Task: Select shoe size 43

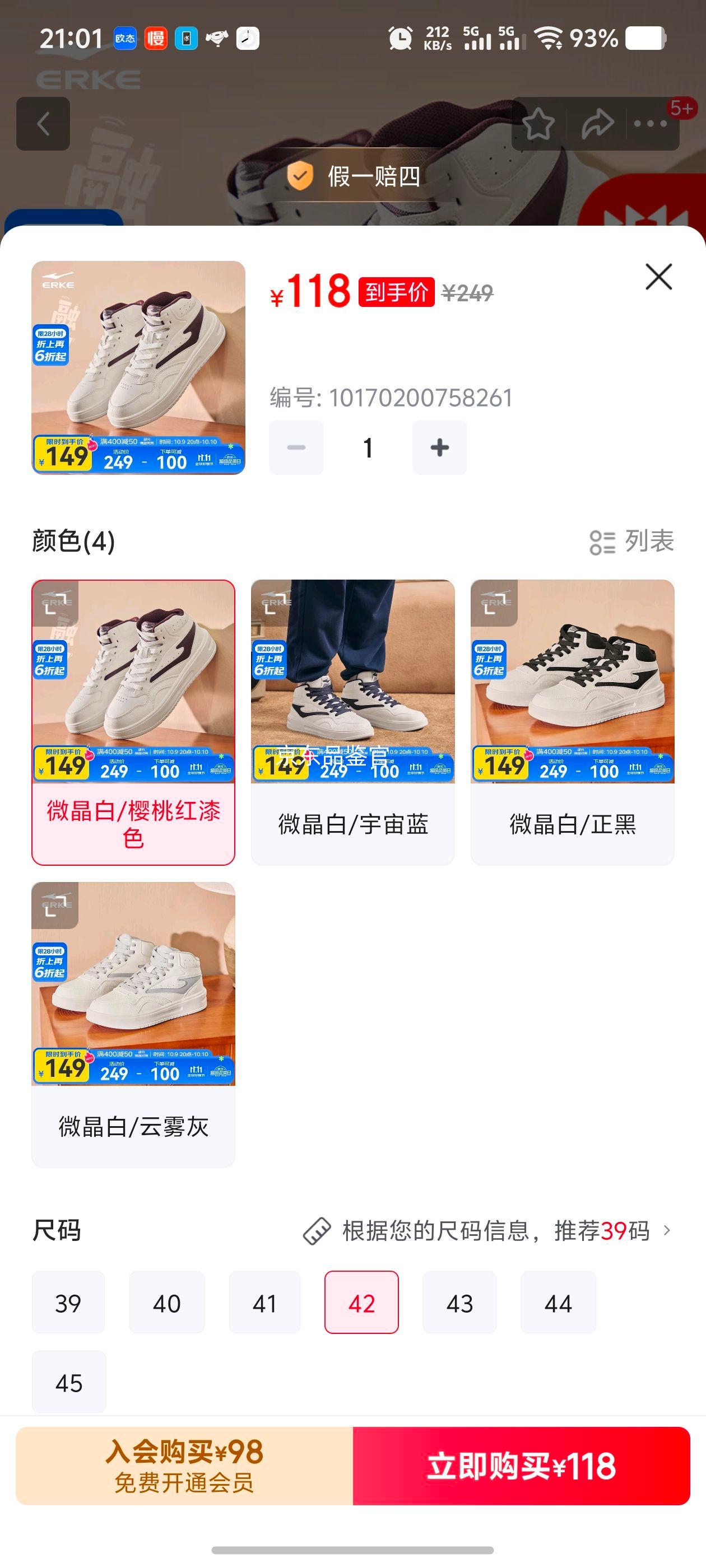Action: point(459,1303)
